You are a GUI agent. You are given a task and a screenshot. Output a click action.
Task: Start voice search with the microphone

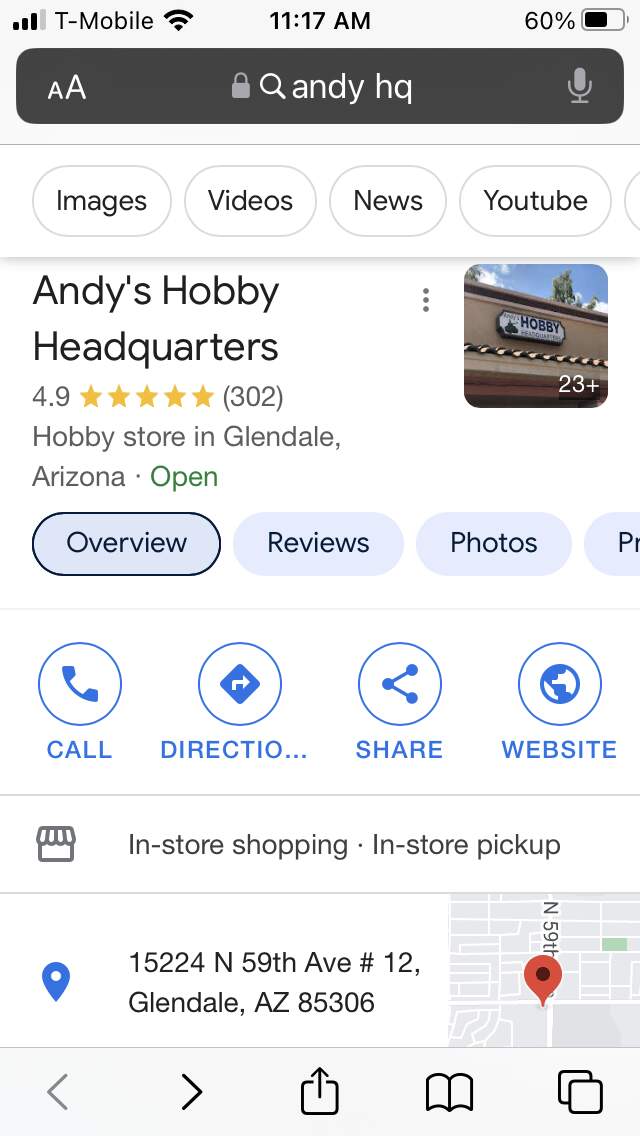580,86
